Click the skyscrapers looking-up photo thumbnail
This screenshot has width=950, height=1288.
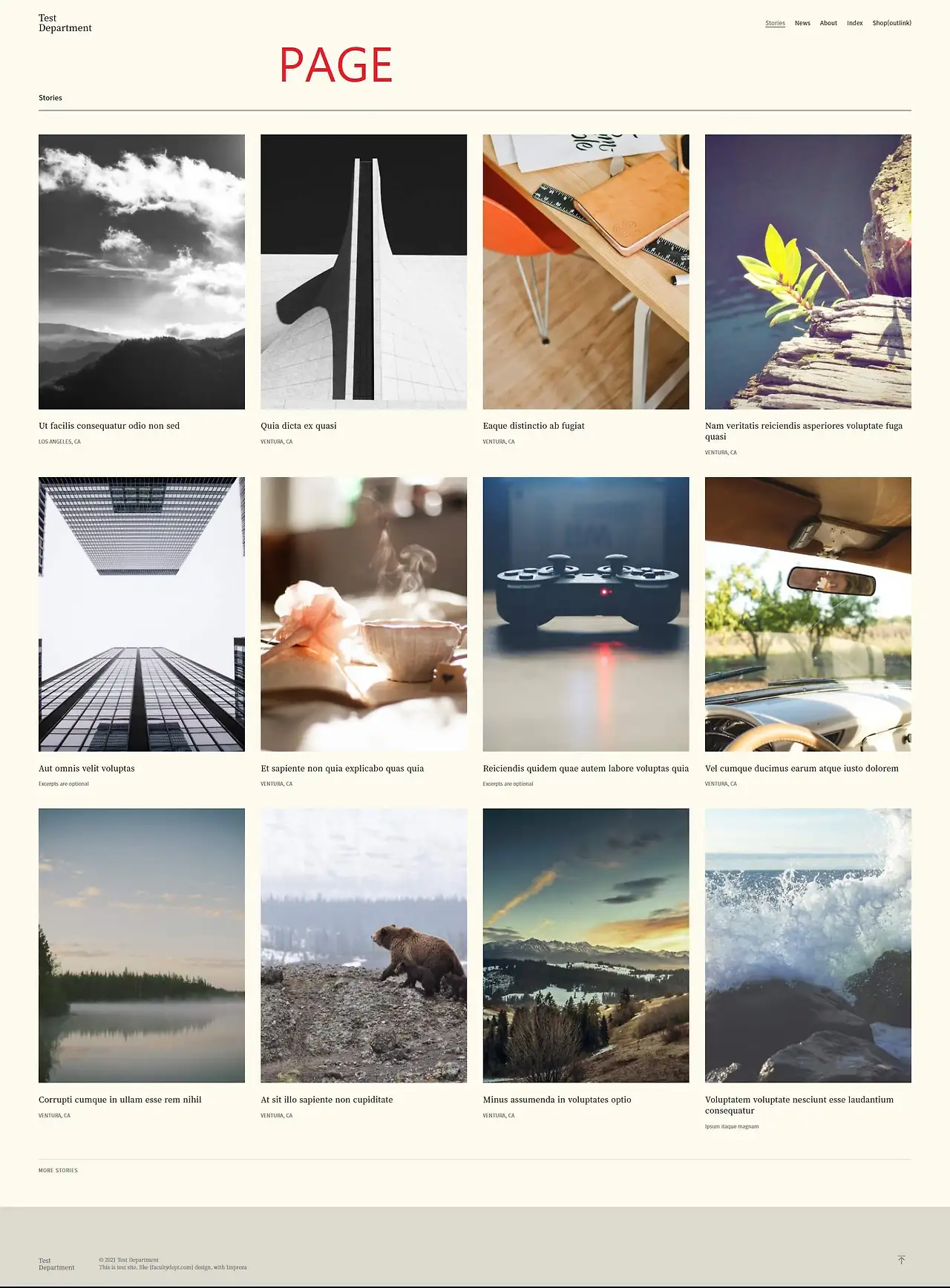(141, 612)
